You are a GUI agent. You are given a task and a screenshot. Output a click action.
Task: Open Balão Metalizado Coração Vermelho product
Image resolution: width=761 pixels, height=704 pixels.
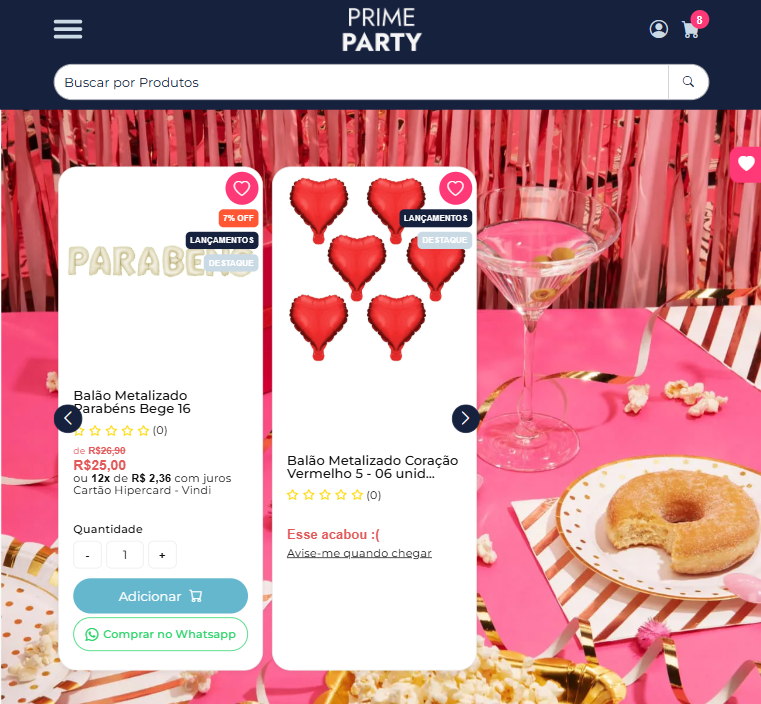click(x=372, y=466)
